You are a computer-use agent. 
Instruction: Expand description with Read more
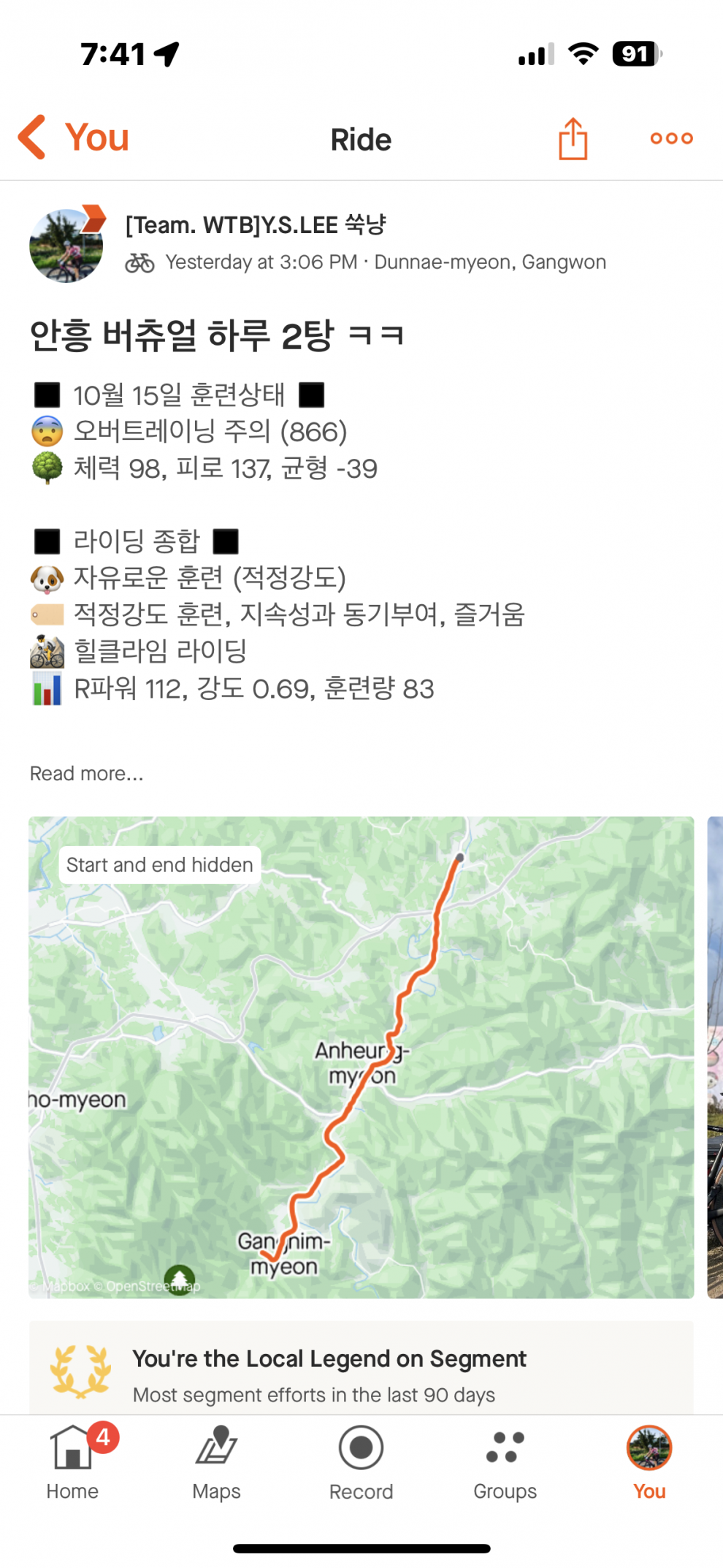[x=86, y=773]
